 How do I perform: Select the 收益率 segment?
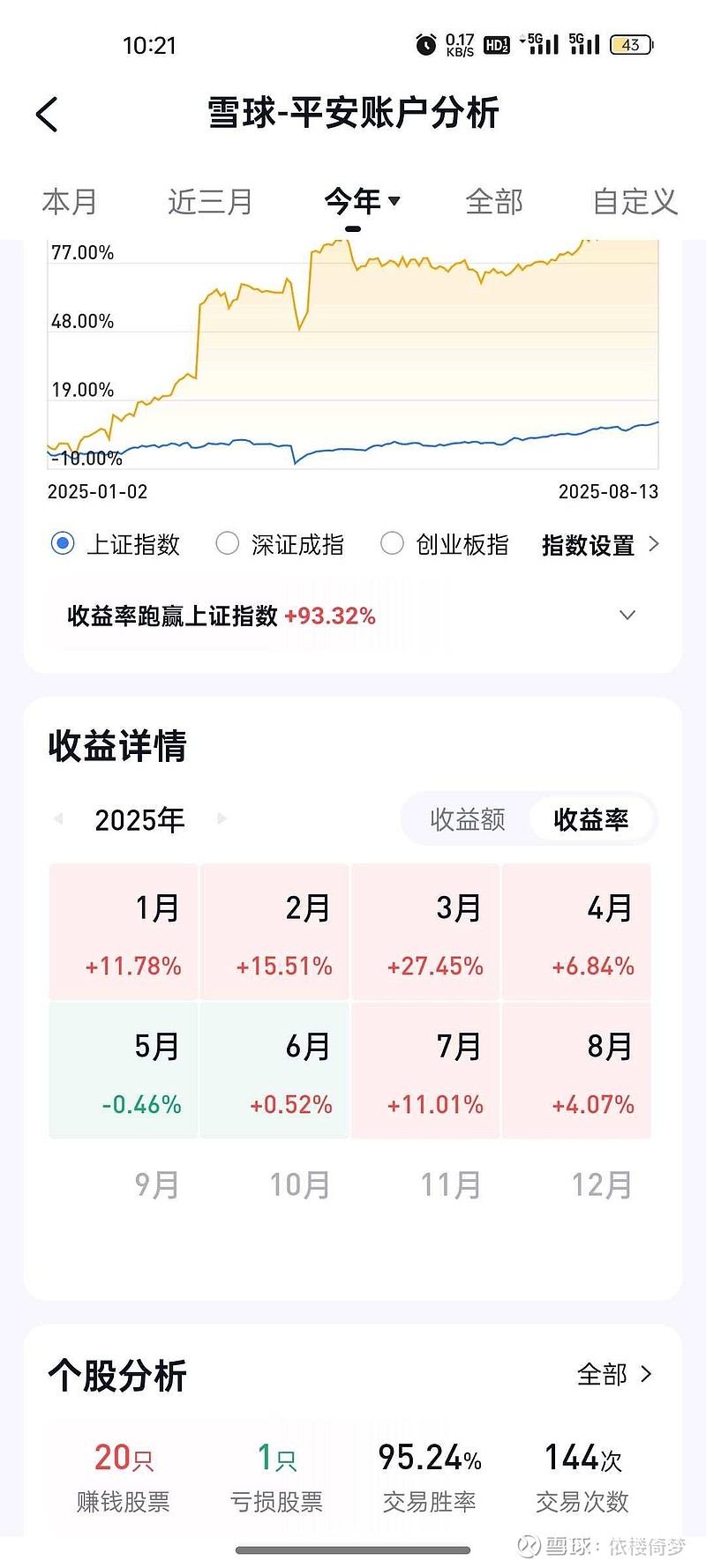tap(591, 819)
